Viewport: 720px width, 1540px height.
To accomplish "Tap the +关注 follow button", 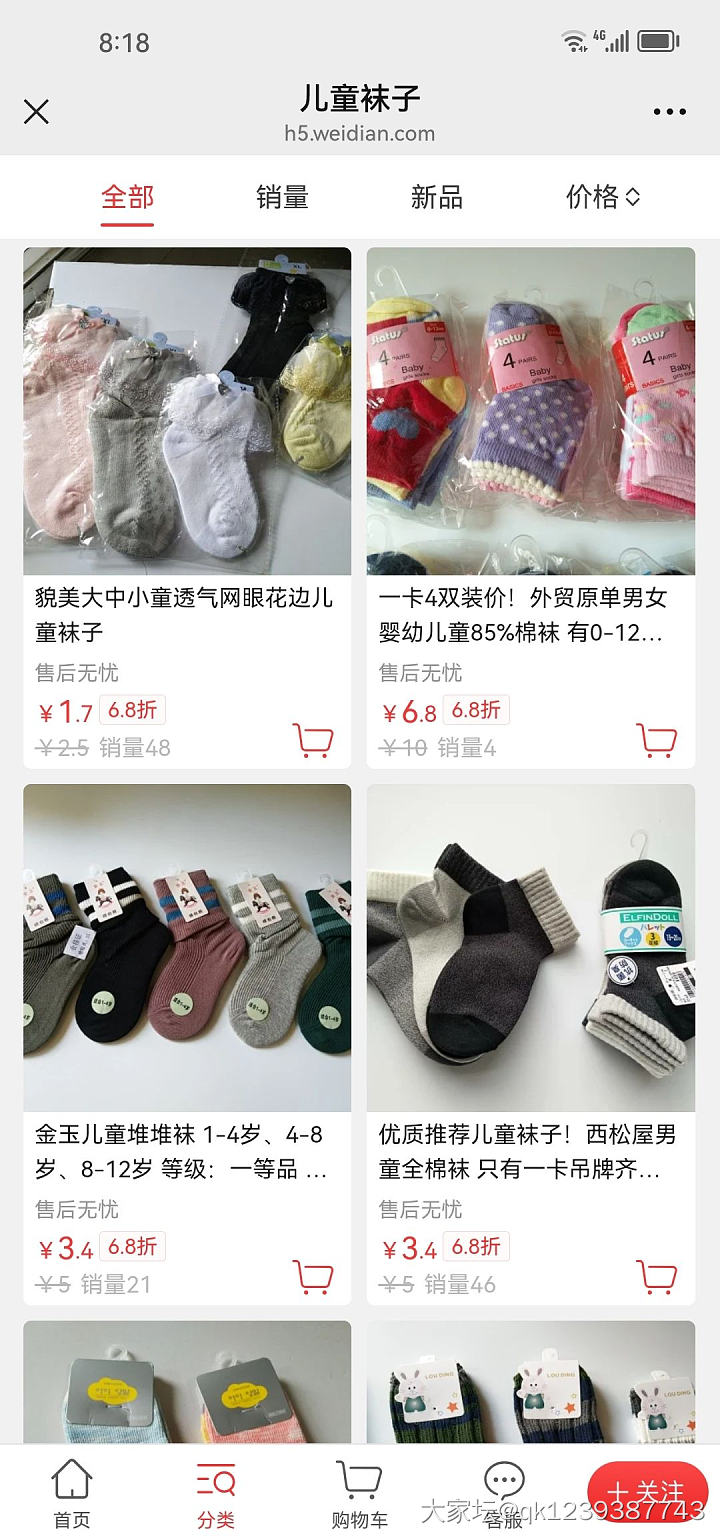I will pyautogui.click(x=650, y=1490).
